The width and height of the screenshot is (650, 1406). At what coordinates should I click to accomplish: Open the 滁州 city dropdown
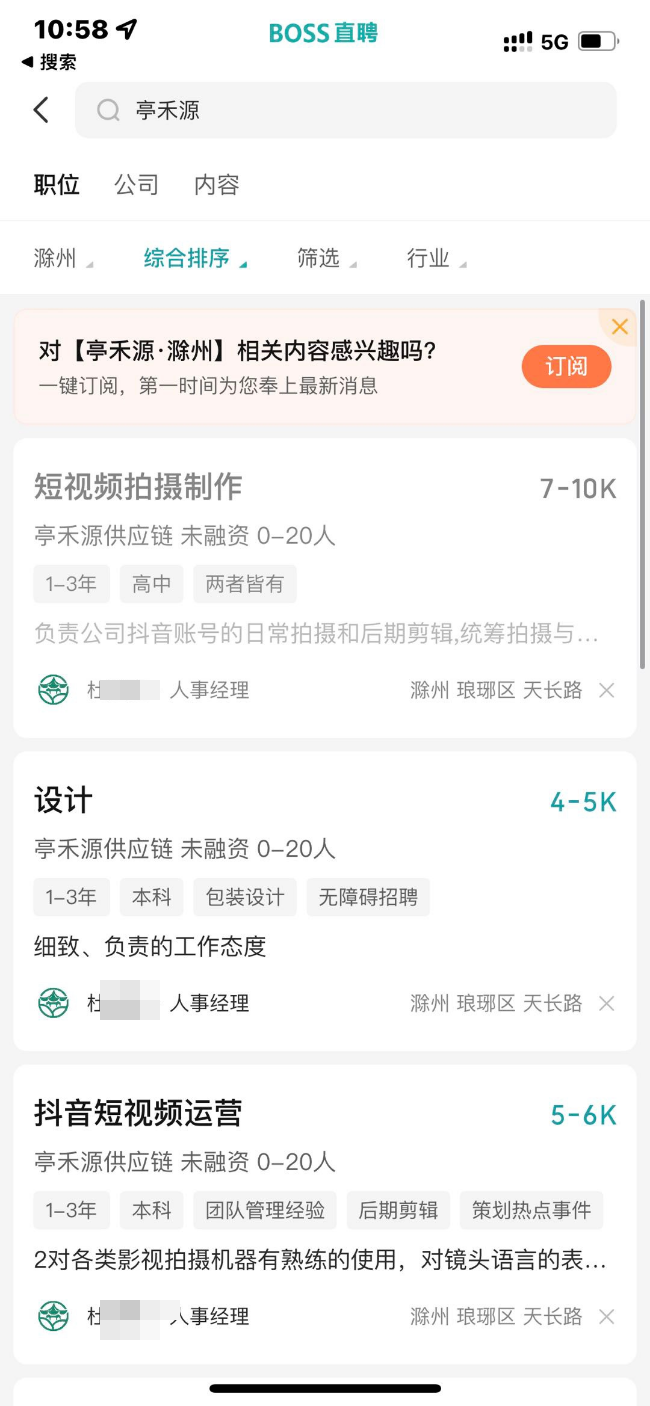coord(64,258)
